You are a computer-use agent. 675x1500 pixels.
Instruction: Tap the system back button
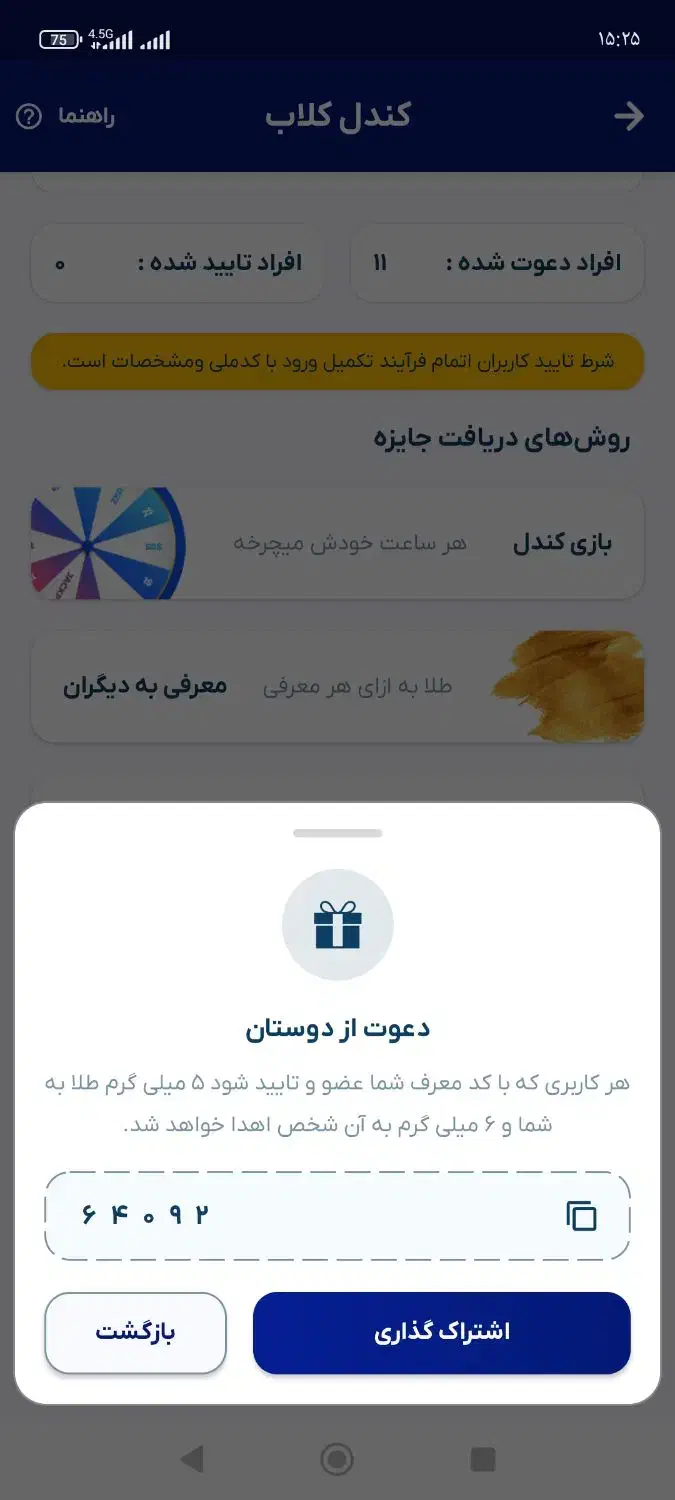[x=191, y=1459]
